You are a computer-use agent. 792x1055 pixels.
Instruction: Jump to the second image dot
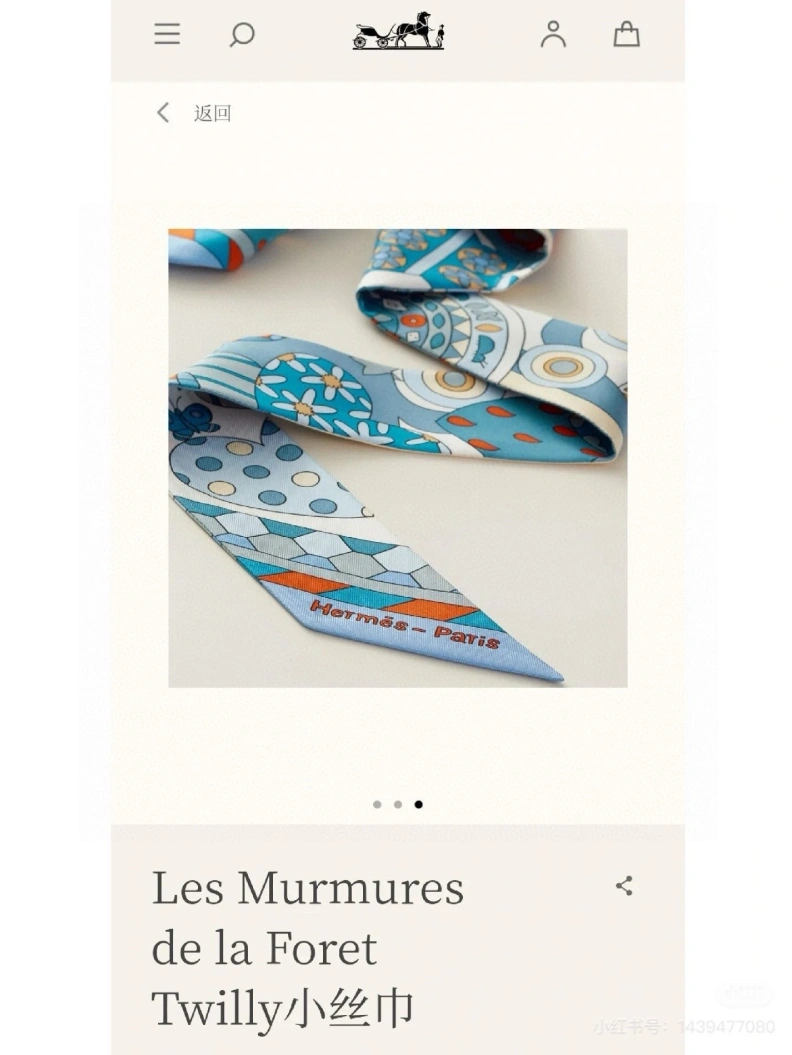point(398,804)
